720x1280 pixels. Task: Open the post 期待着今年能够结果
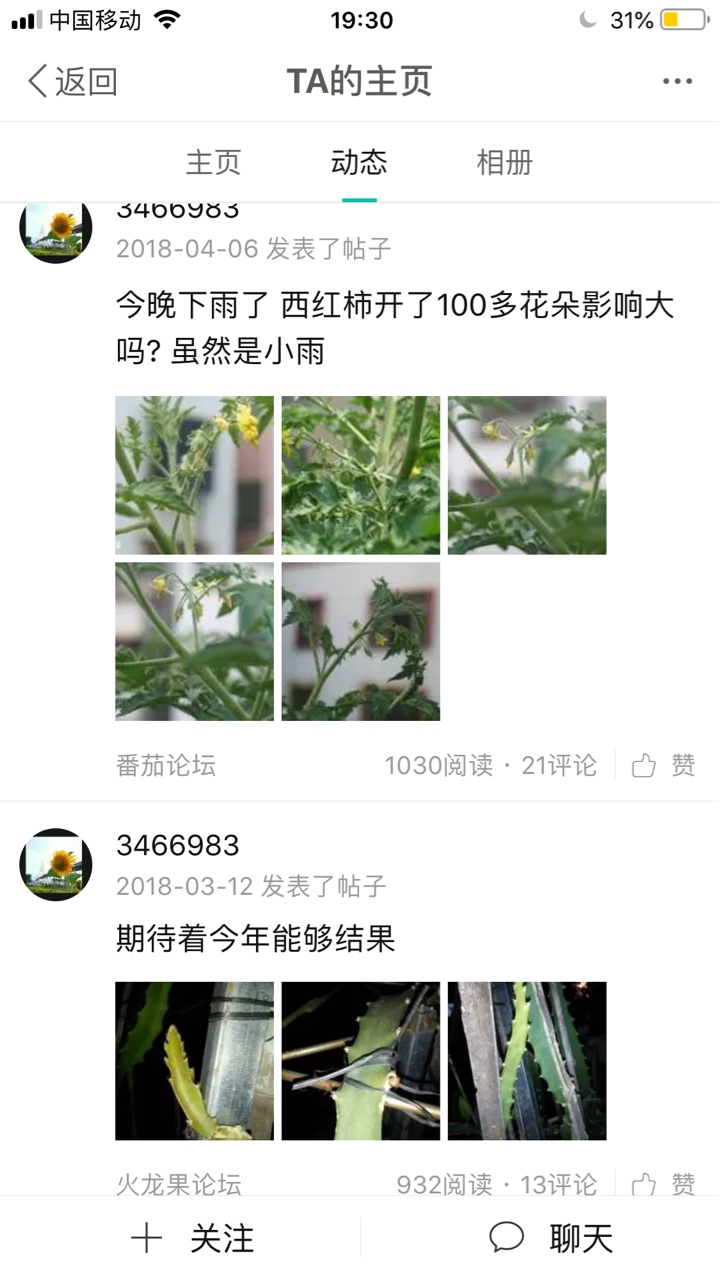click(256, 939)
